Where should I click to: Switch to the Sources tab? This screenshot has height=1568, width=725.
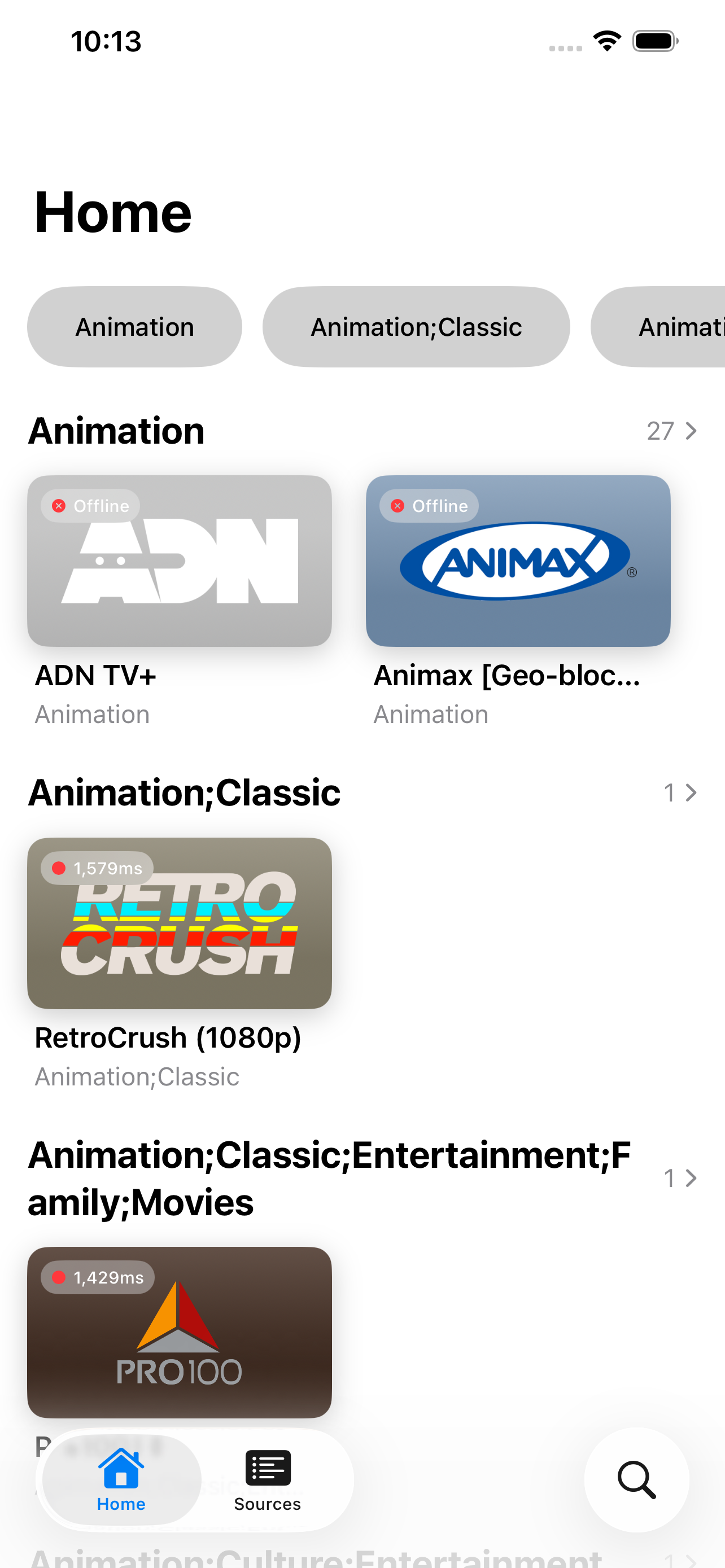(x=267, y=1481)
